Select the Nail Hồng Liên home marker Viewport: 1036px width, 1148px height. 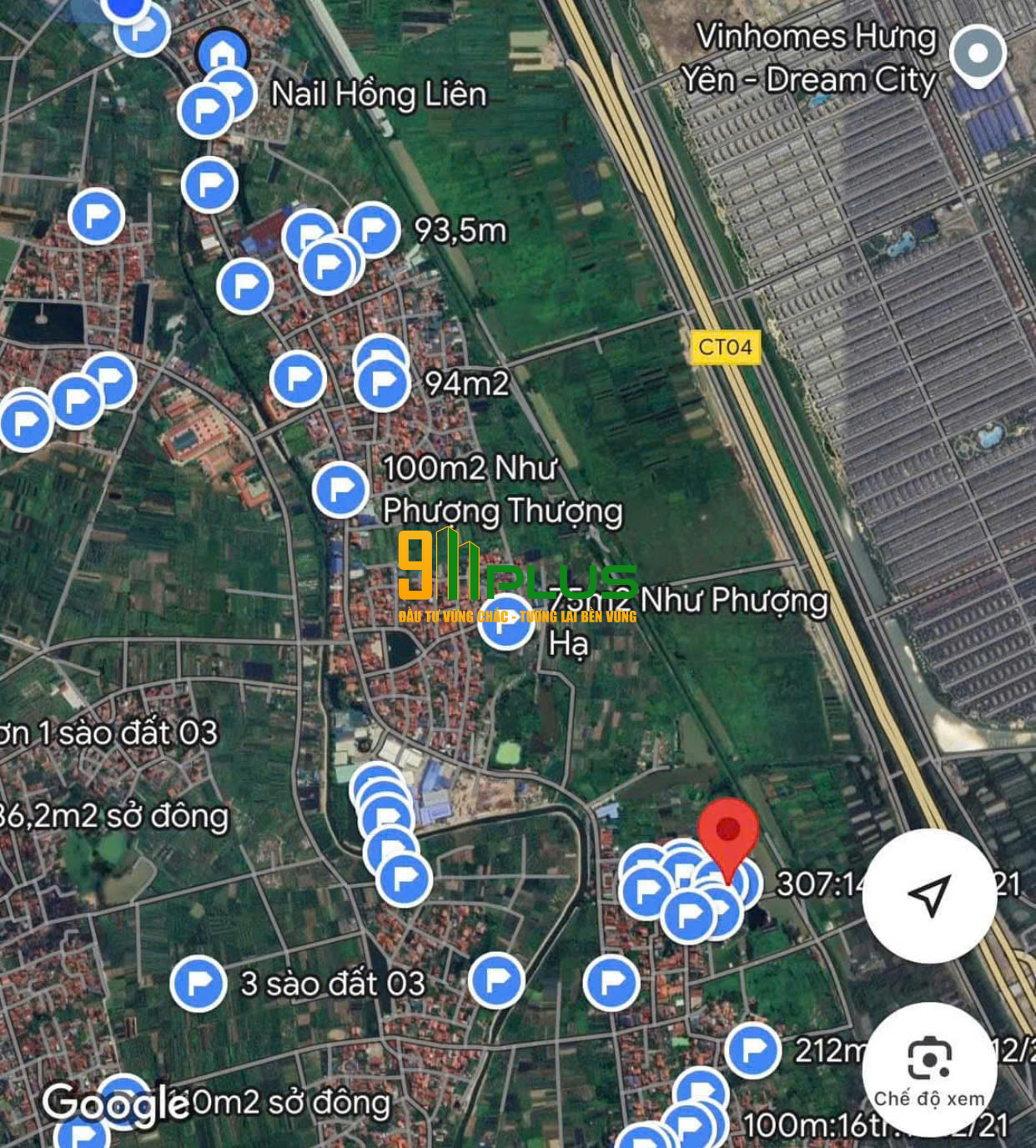(223, 53)
